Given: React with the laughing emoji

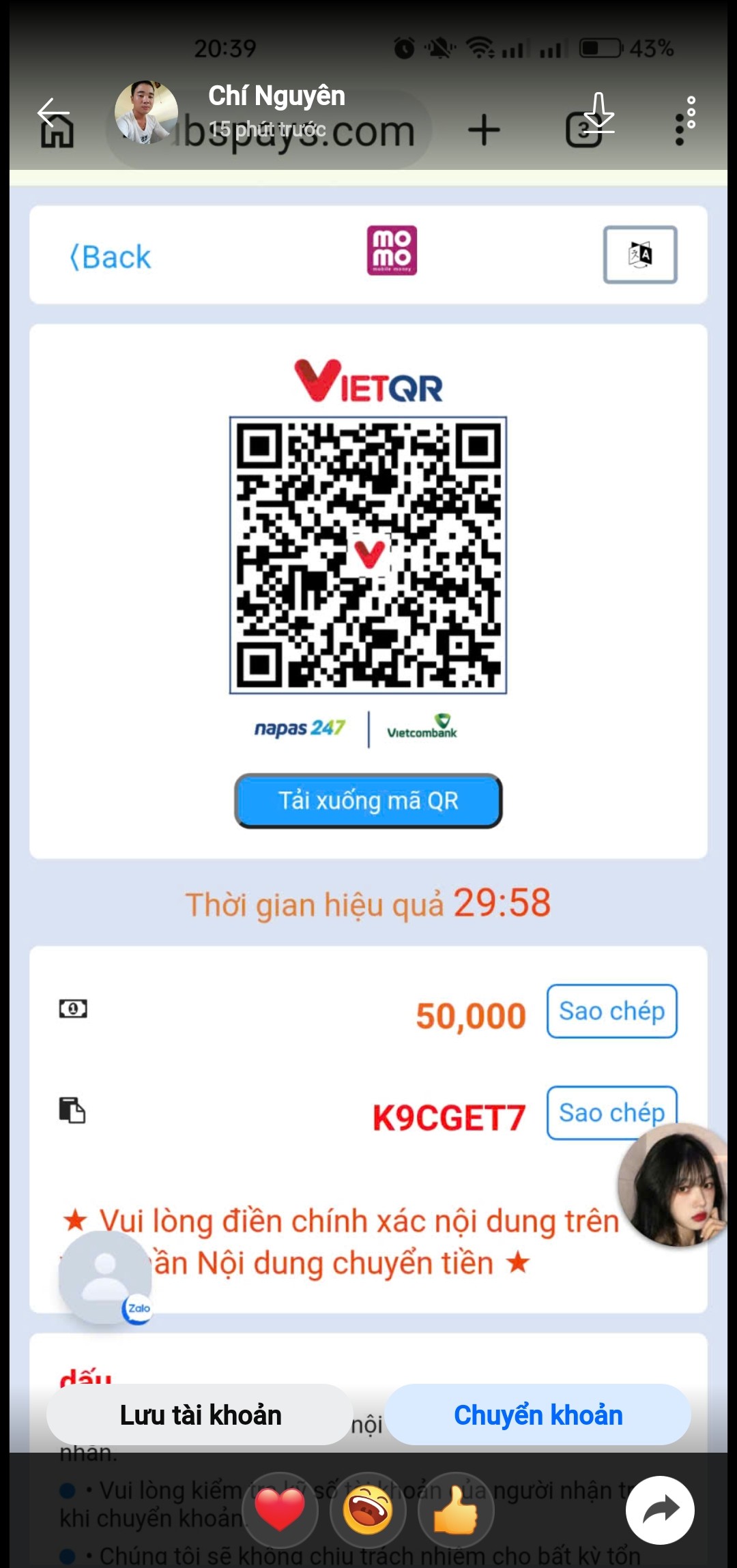Looking at the screenshot, I should coord(368,1509).
